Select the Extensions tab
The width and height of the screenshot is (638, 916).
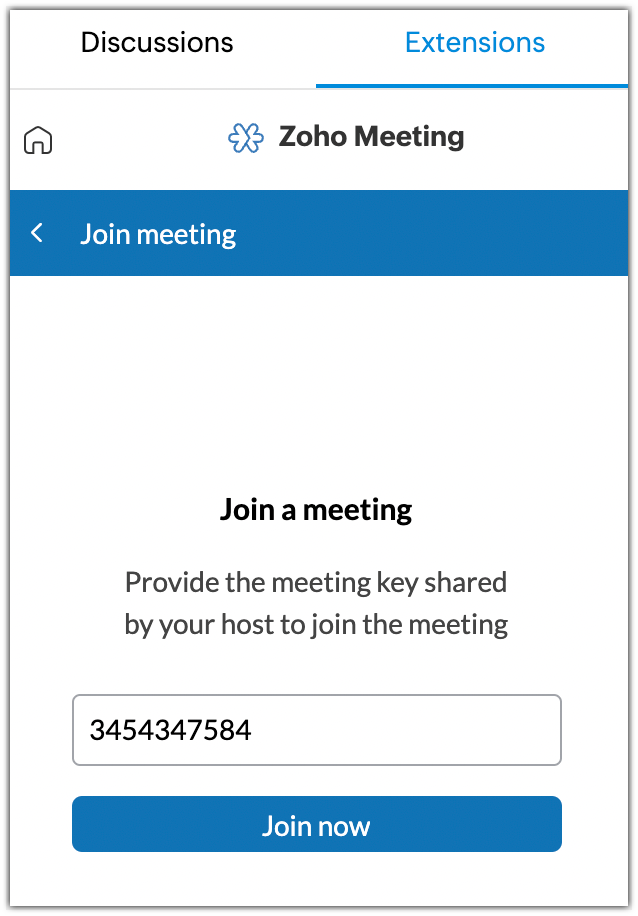pyautogui.click(x=475, y=43)
